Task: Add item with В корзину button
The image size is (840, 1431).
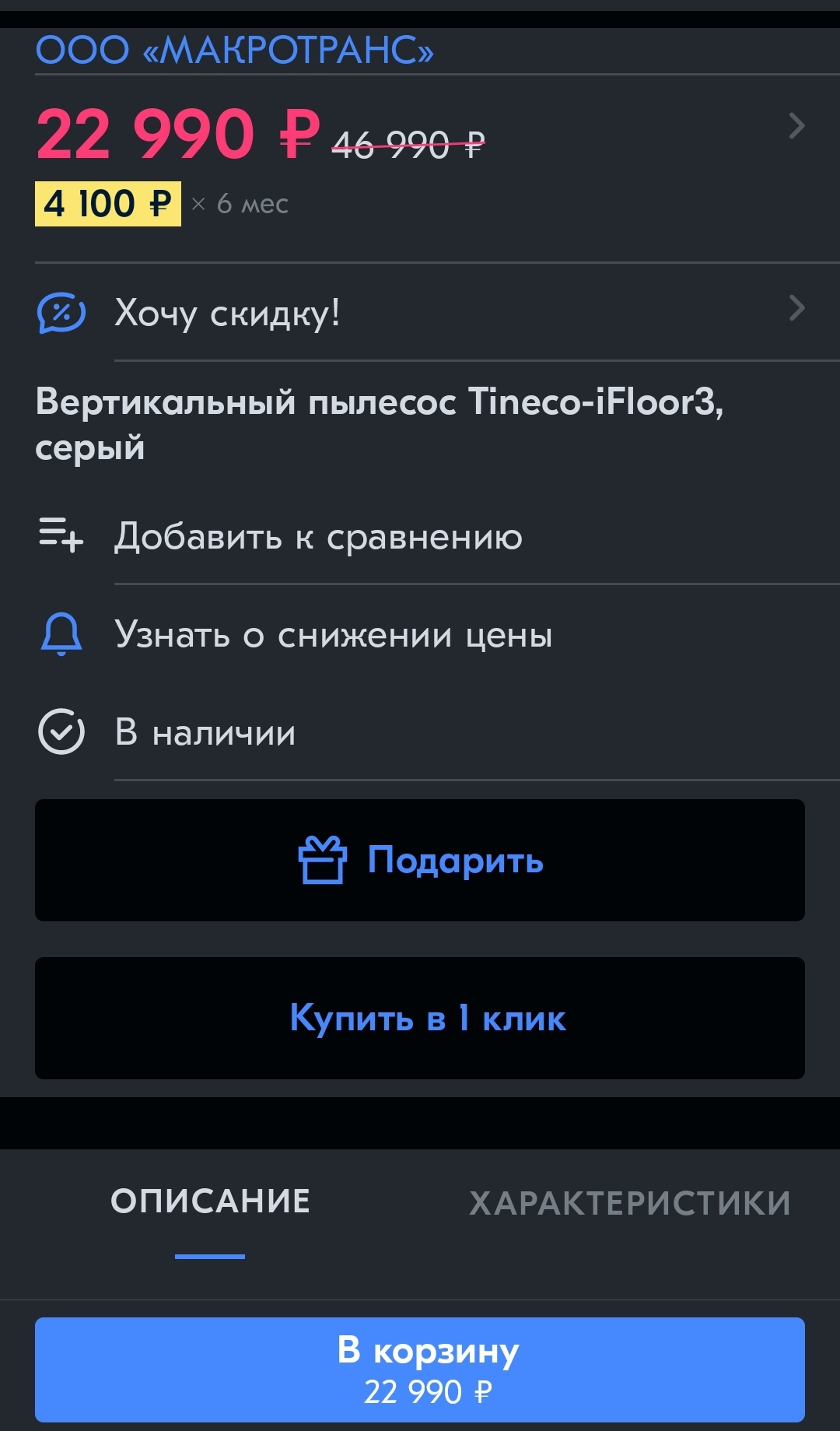Action: tap(420, 1370)
